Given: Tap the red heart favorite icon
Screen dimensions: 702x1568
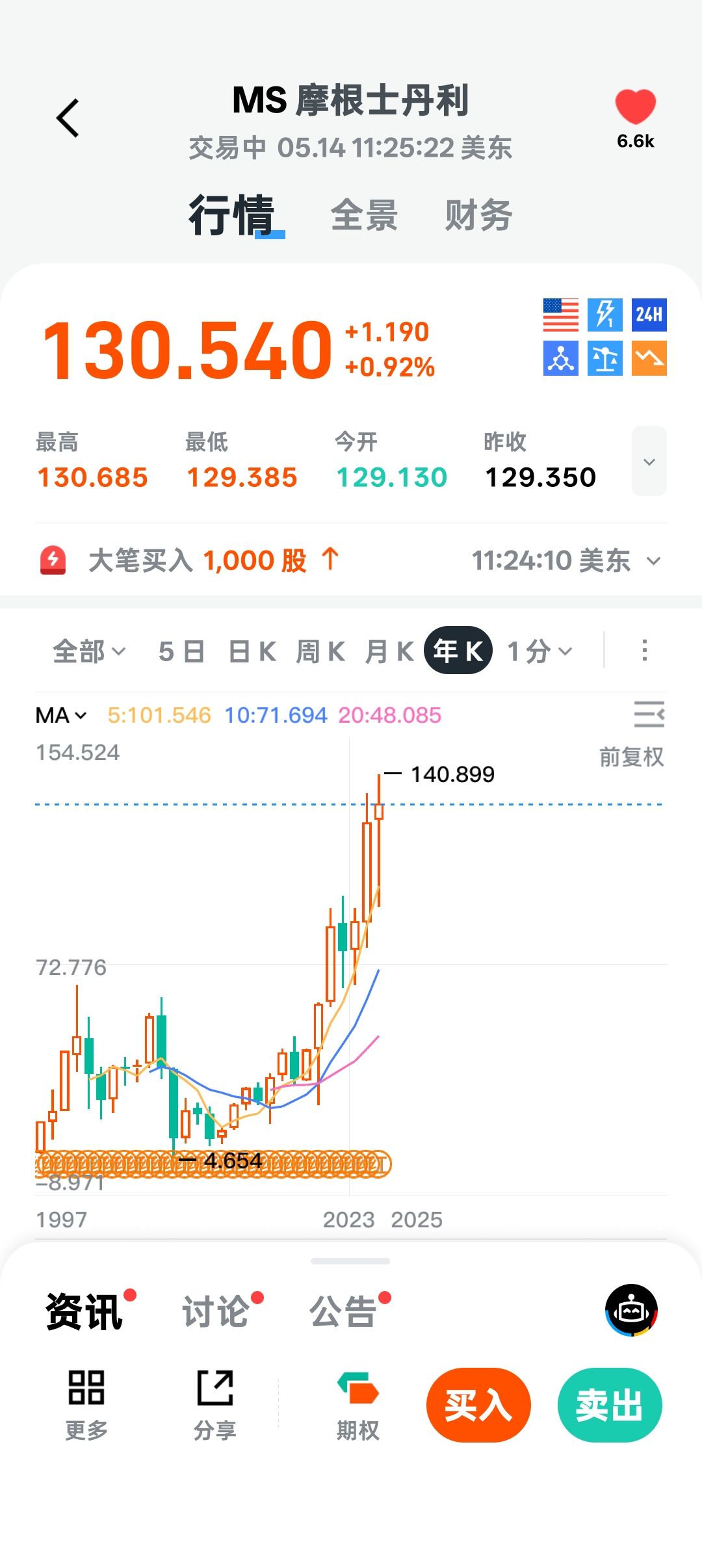Looking at the screenshot, I should 635,107.
